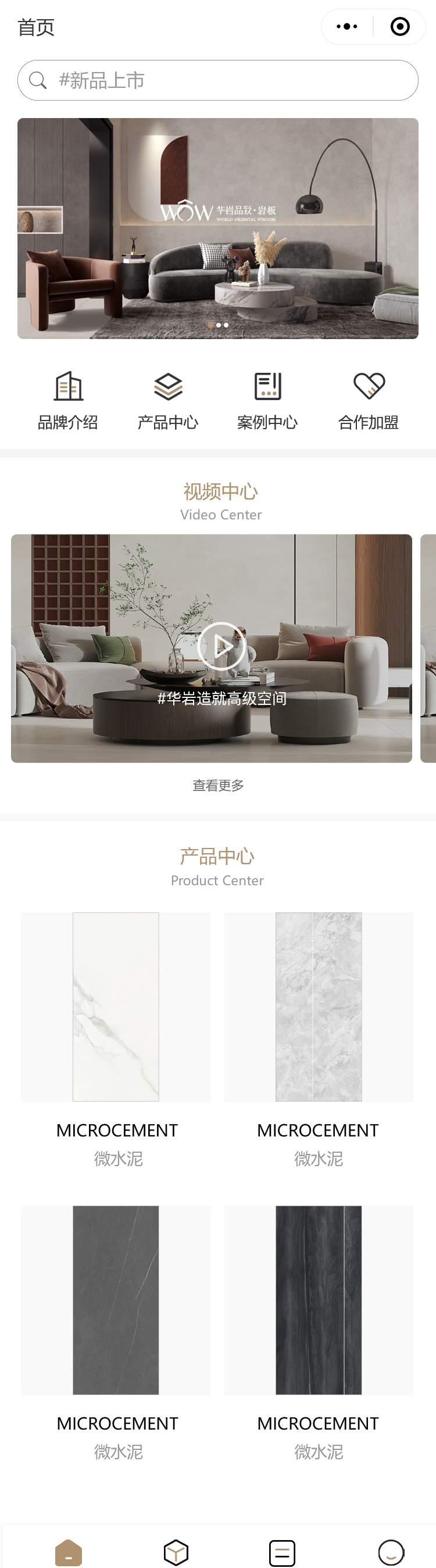Image resolution: width=436 pixels, height=1568 pixels.
Task: Play the #华岩造就高级空间 video
Action: pyautogui.click(x=221, y=646)
